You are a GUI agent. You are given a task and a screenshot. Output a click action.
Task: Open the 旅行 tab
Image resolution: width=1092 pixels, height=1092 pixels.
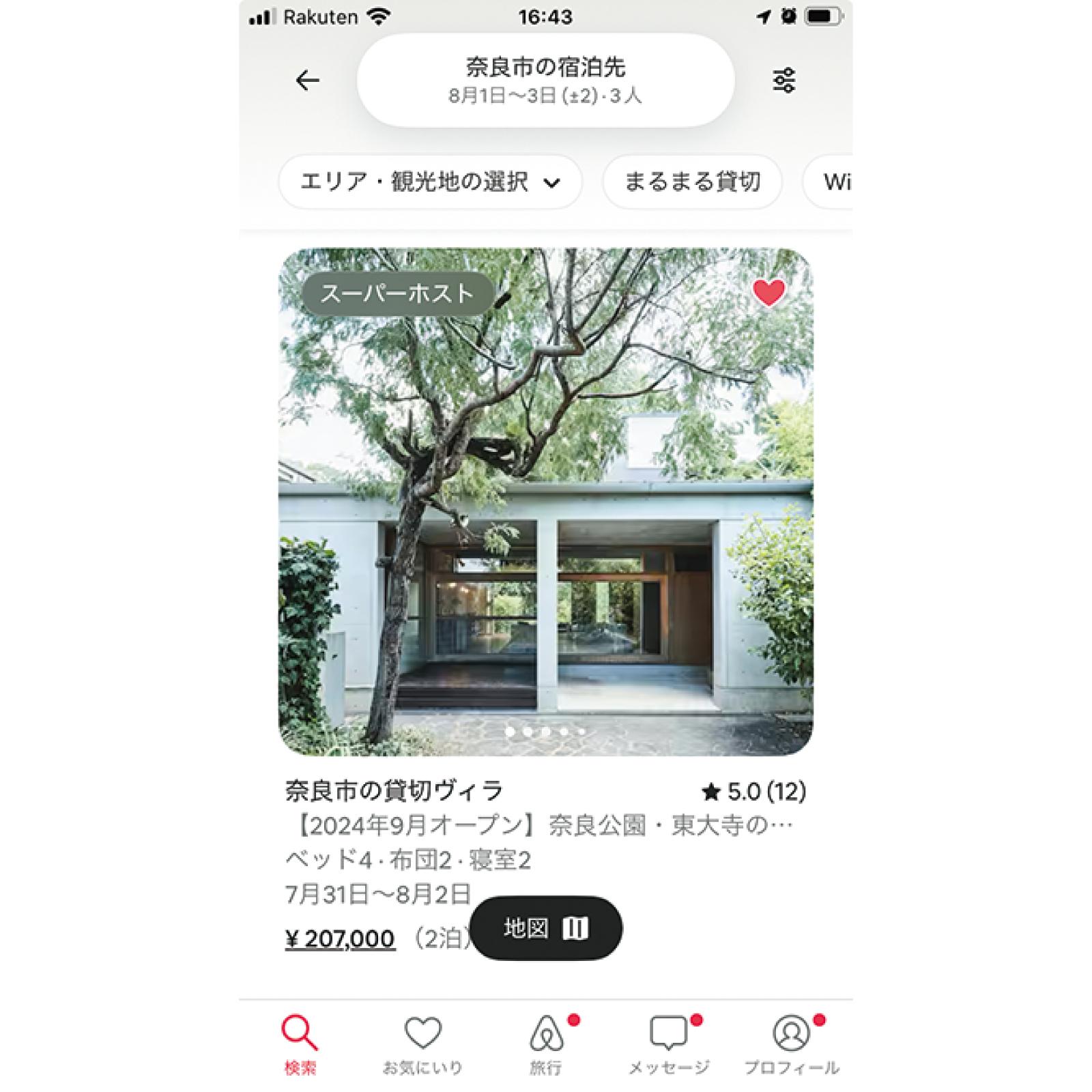click(545, 1044)
